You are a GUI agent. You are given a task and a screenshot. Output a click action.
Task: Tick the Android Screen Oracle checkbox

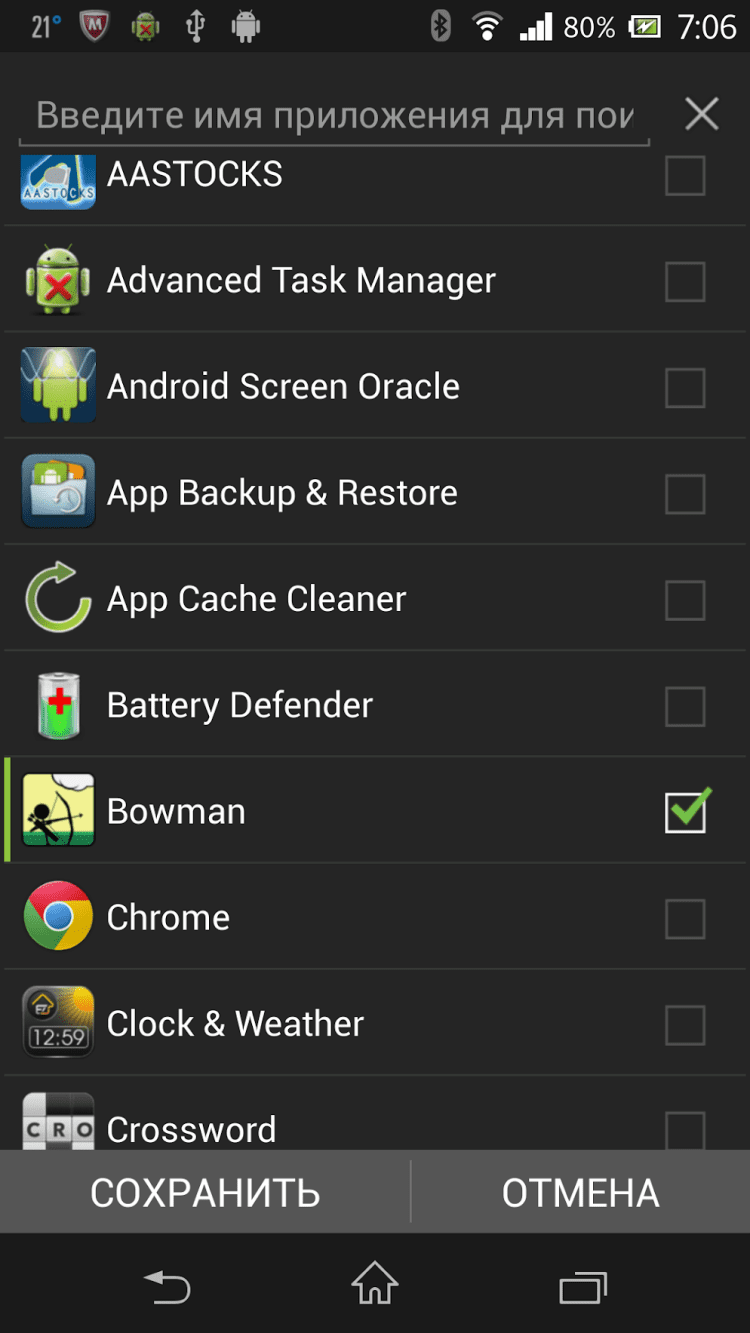(x=685, y=388)
